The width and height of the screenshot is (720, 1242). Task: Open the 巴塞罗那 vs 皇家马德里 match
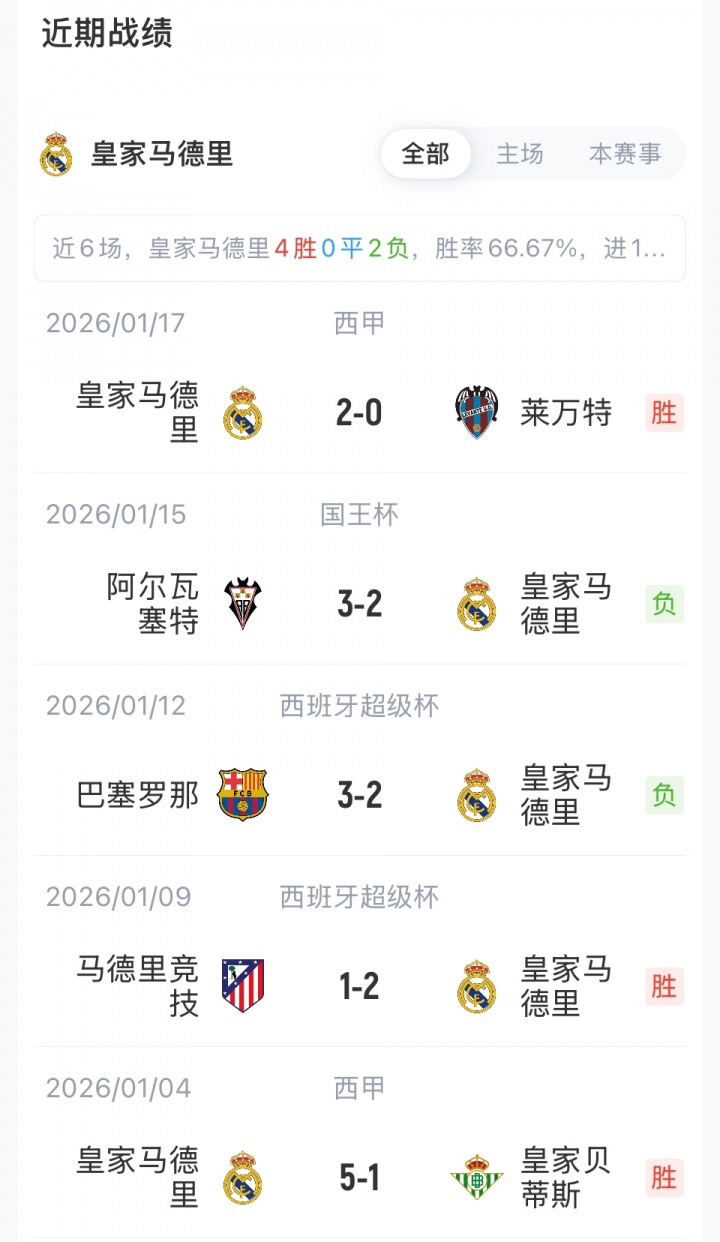[360, 795]
